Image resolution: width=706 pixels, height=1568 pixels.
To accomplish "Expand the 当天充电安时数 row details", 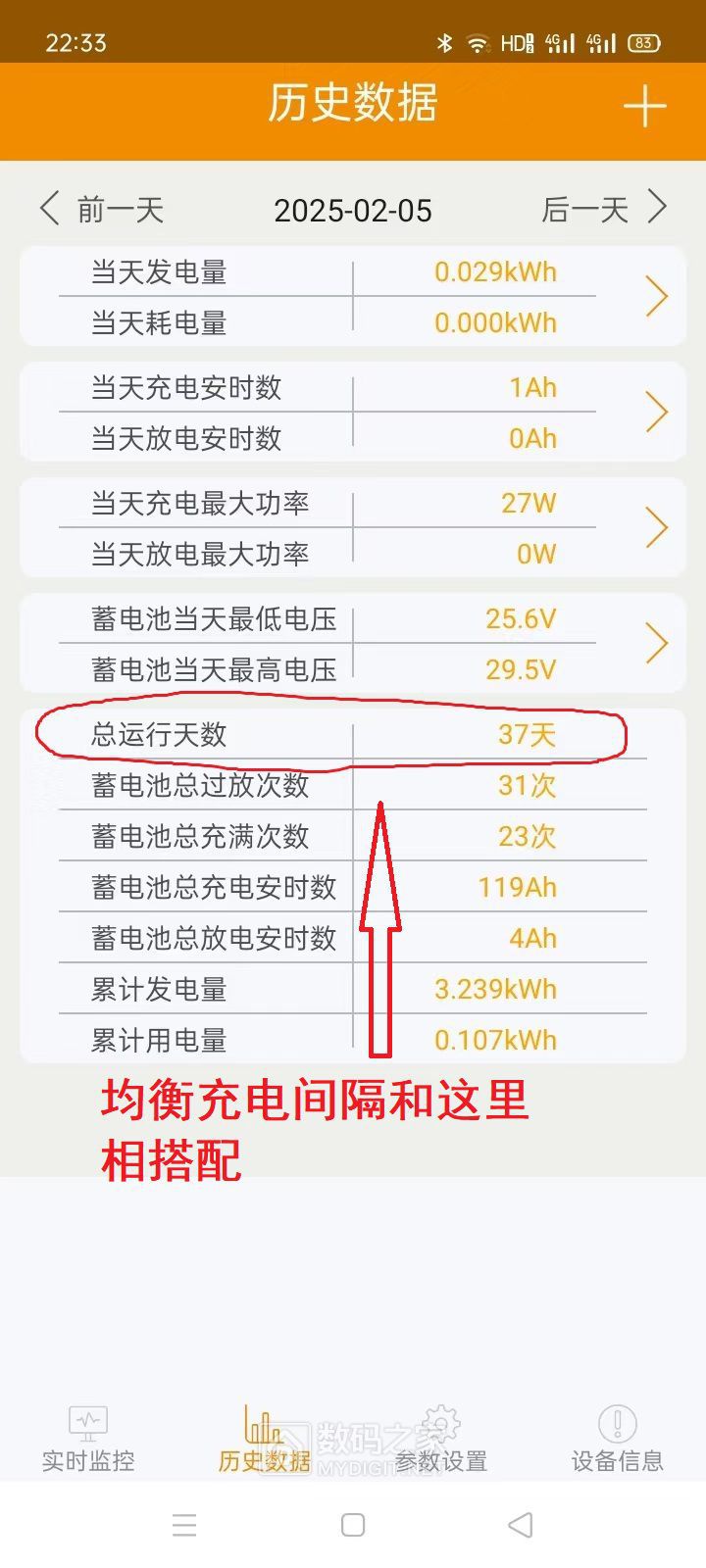I will pos(657,412).
